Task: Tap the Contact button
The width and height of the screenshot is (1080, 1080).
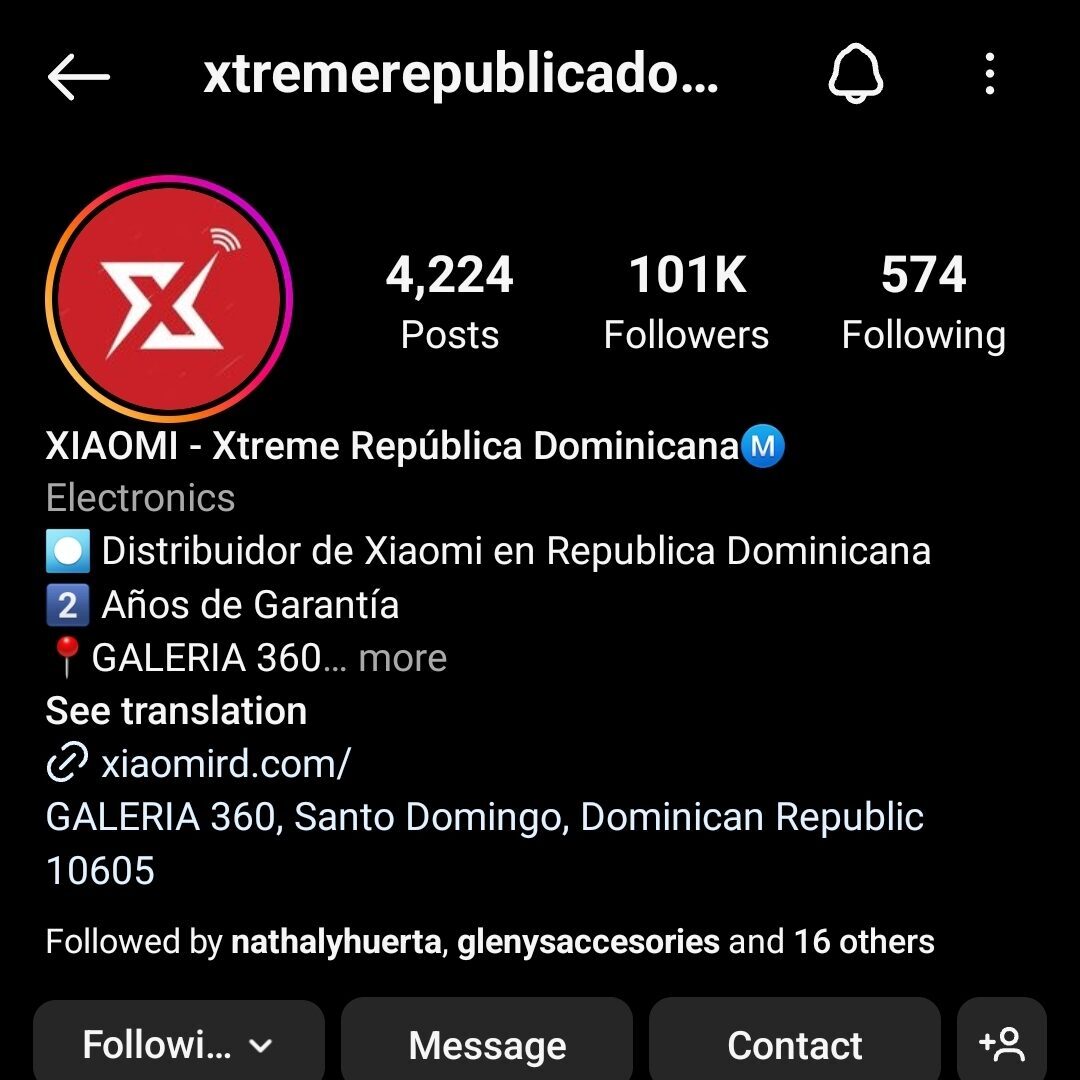Action: [794, 1044]
